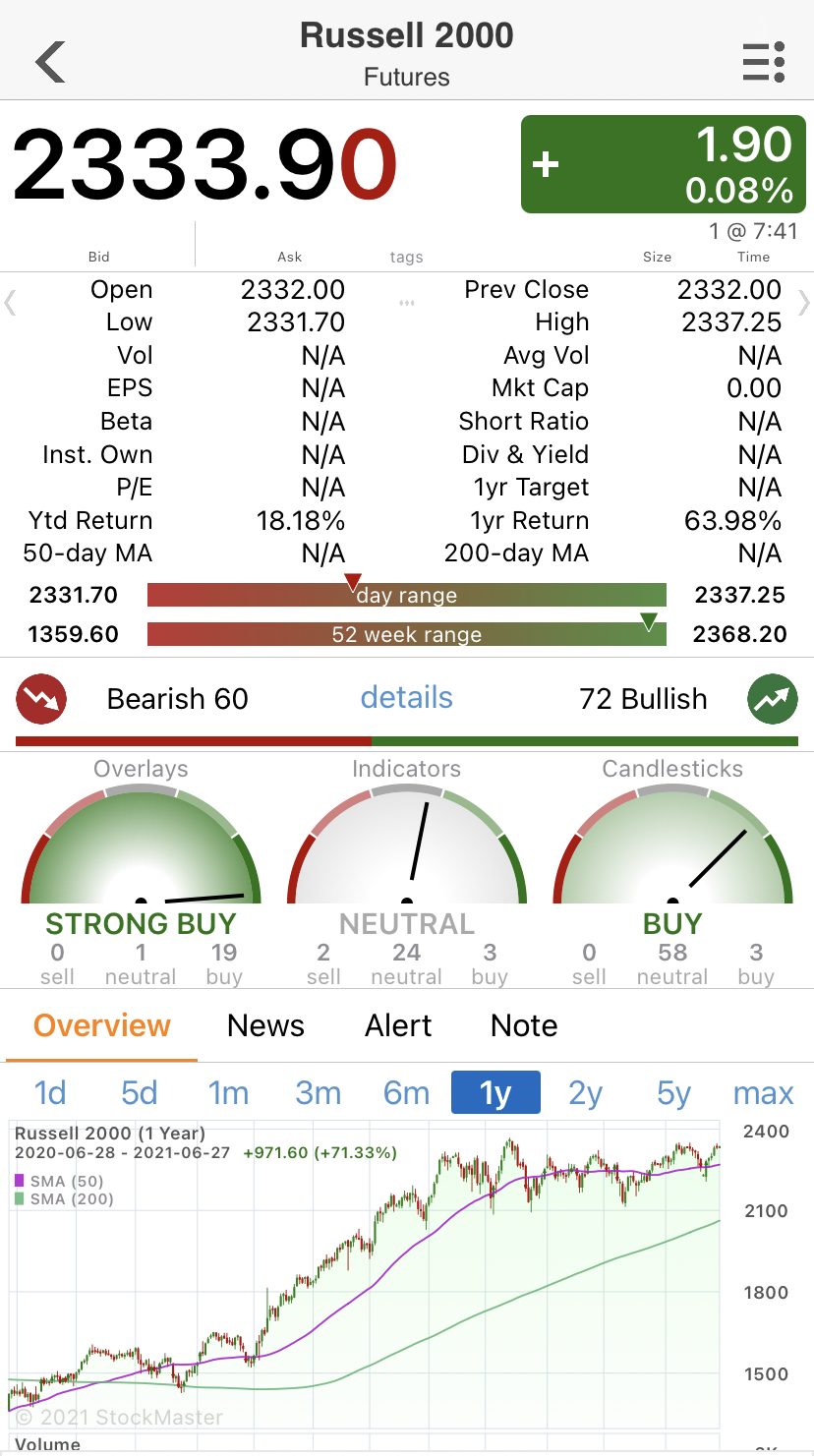Set chart range to 3m
The width and height of the screenshot is (814, 1456).
click(x=319, y=1092)
